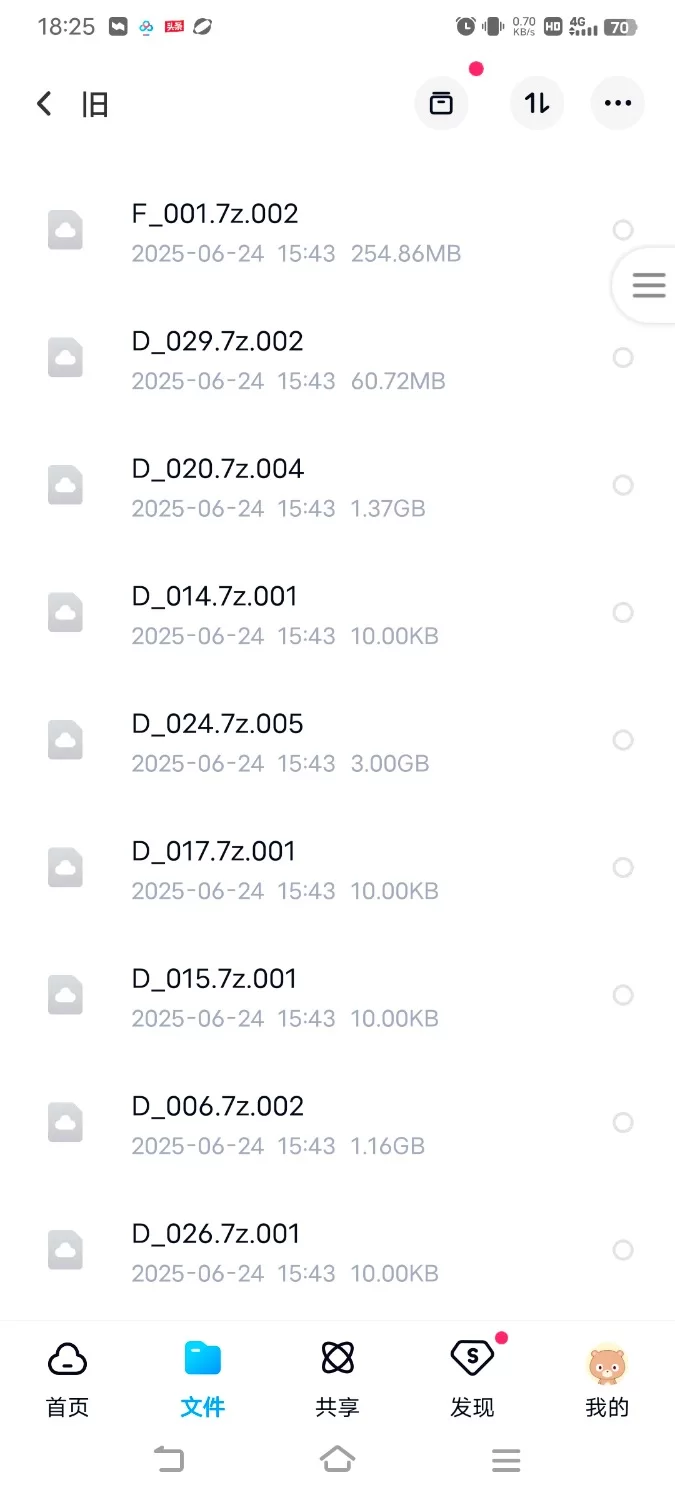Mark the circle next to D_026.7z.001

(x=623, y=1250)
